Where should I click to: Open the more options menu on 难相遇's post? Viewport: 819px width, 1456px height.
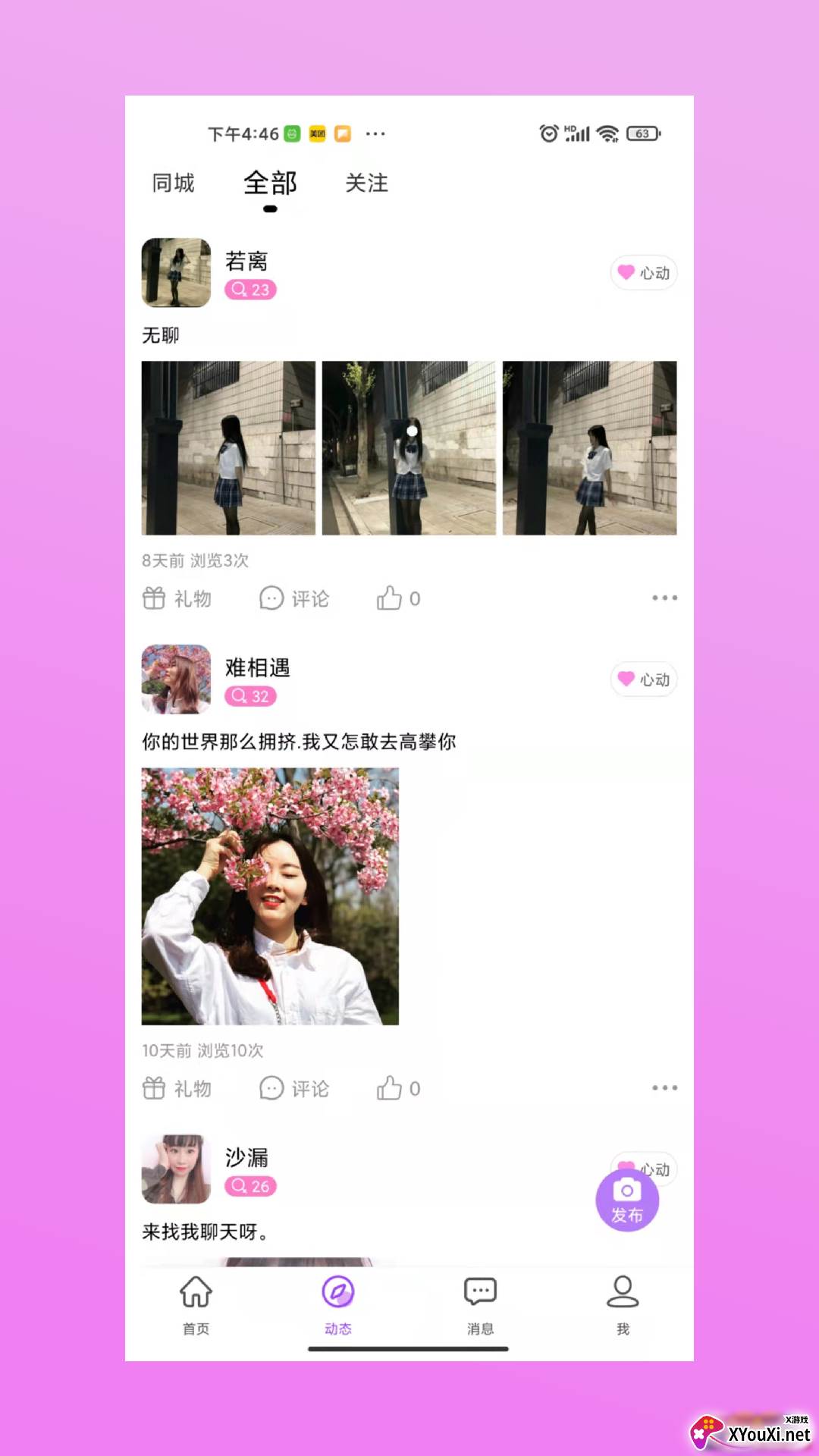[x=664, y=1087]
